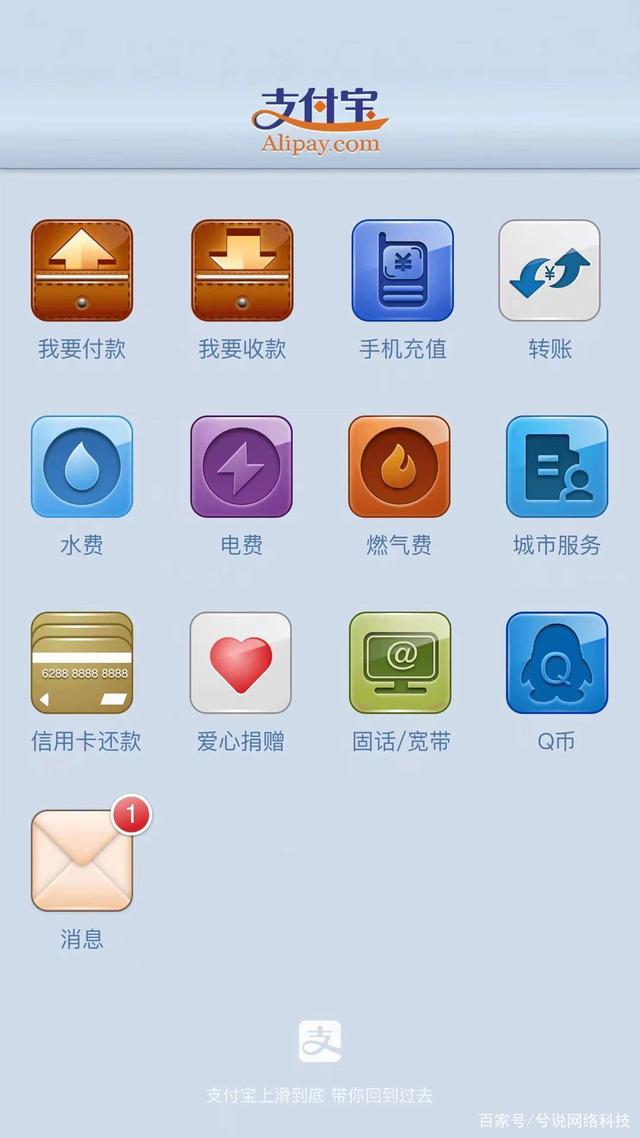Open 电费 electricity bill payment

pos(241,466)
